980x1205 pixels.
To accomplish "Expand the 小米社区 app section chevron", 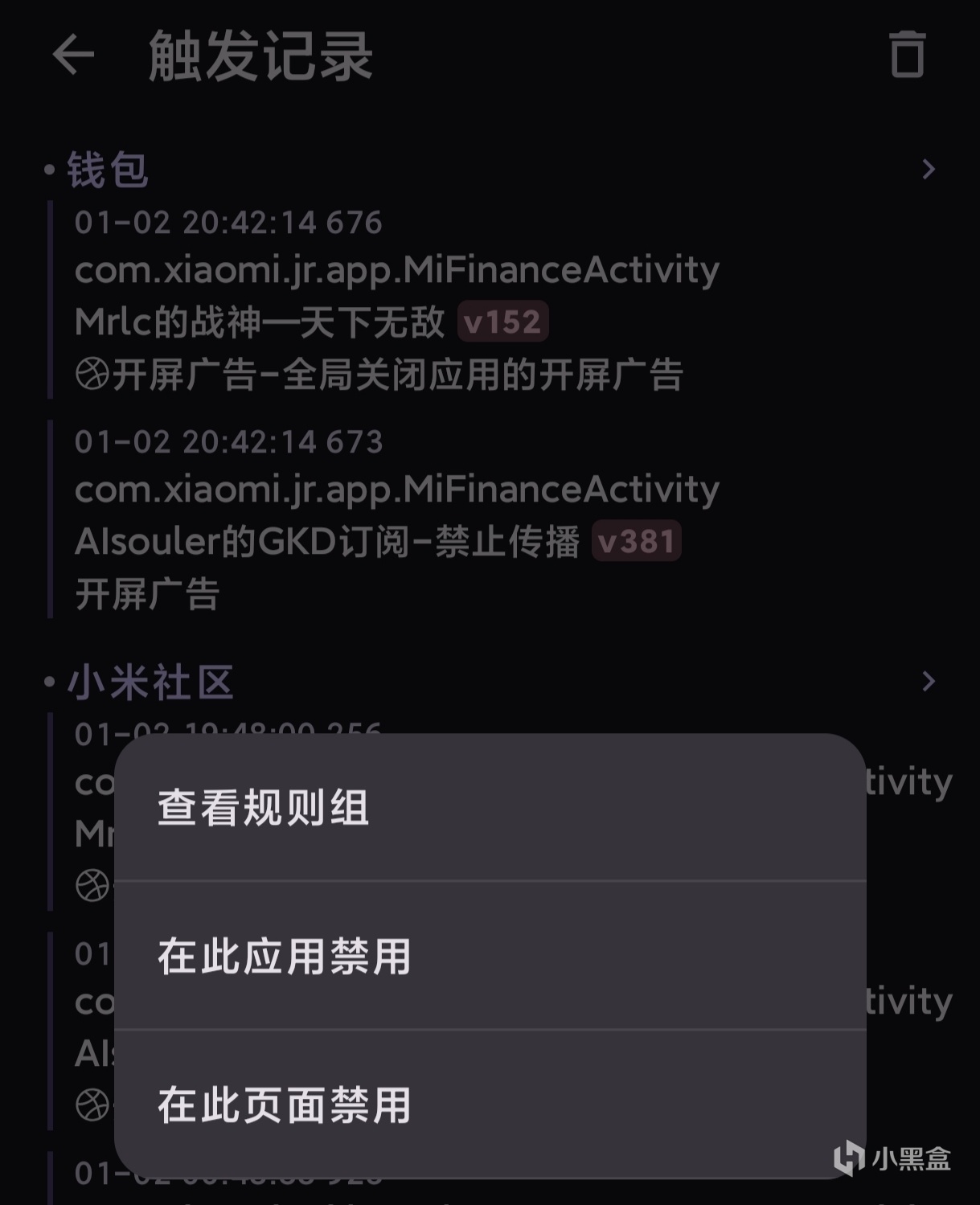I will [929, 682].
